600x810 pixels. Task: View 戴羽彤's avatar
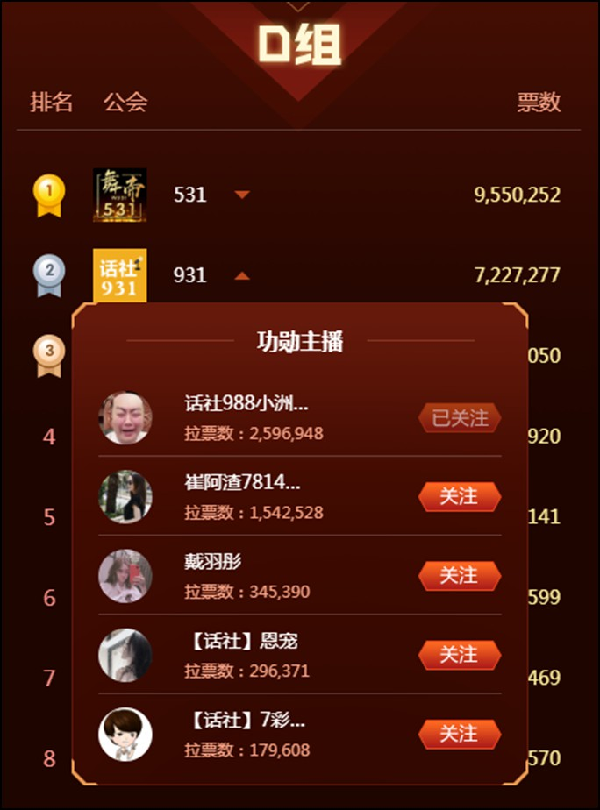coord(125,576)
